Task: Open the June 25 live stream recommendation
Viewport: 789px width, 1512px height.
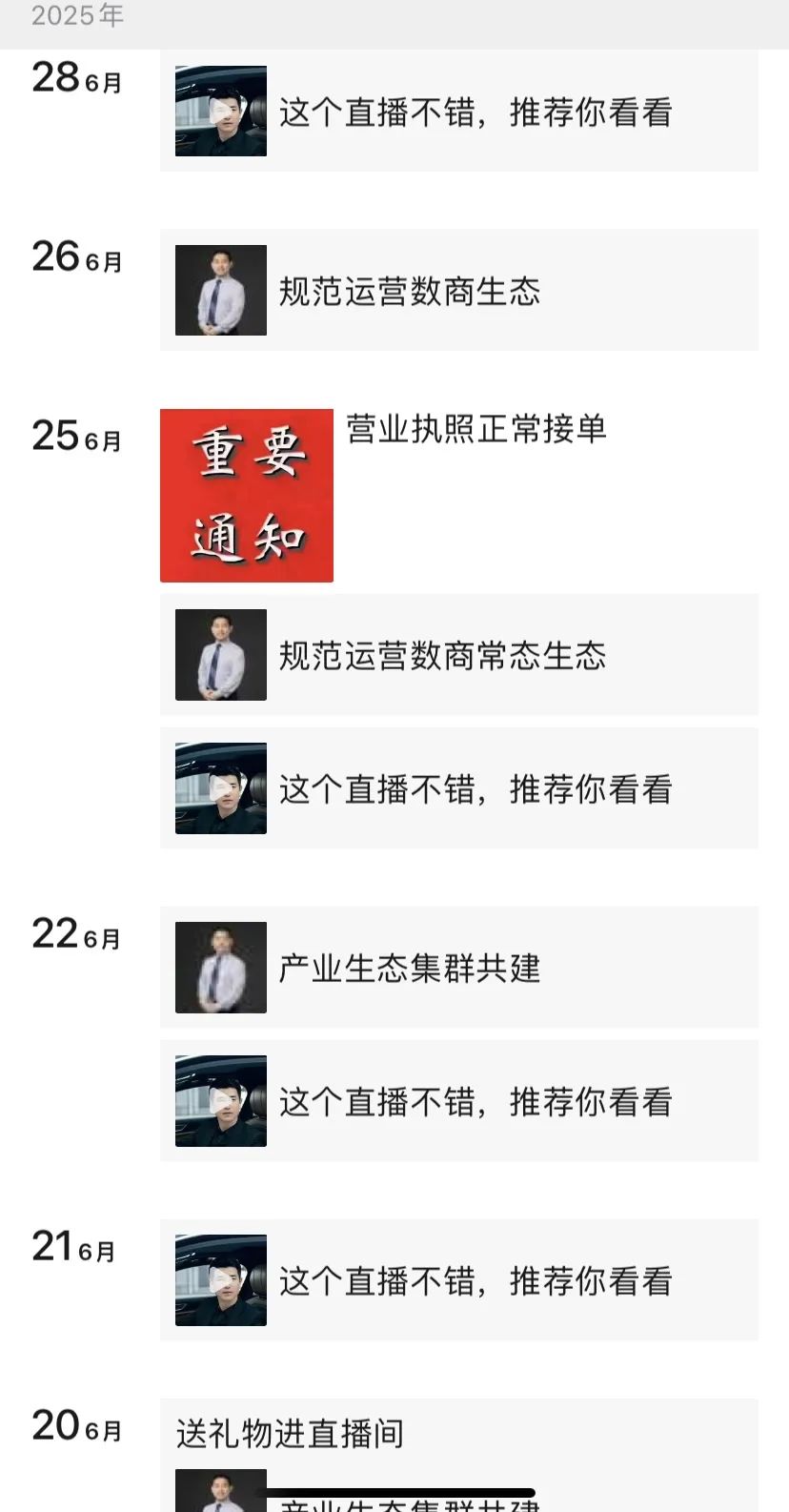Action: [x=458, y=788]
